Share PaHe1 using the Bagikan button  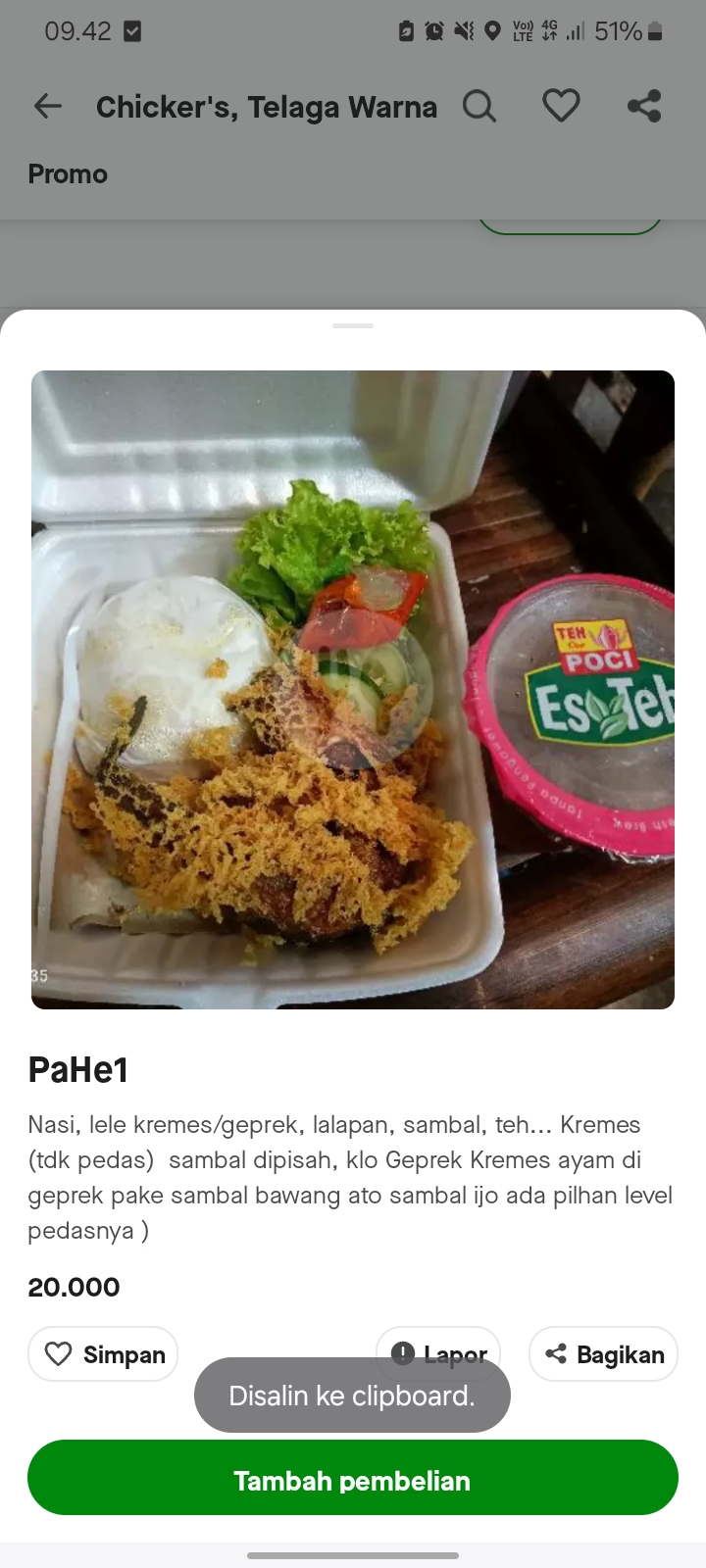click(603, 1353)
